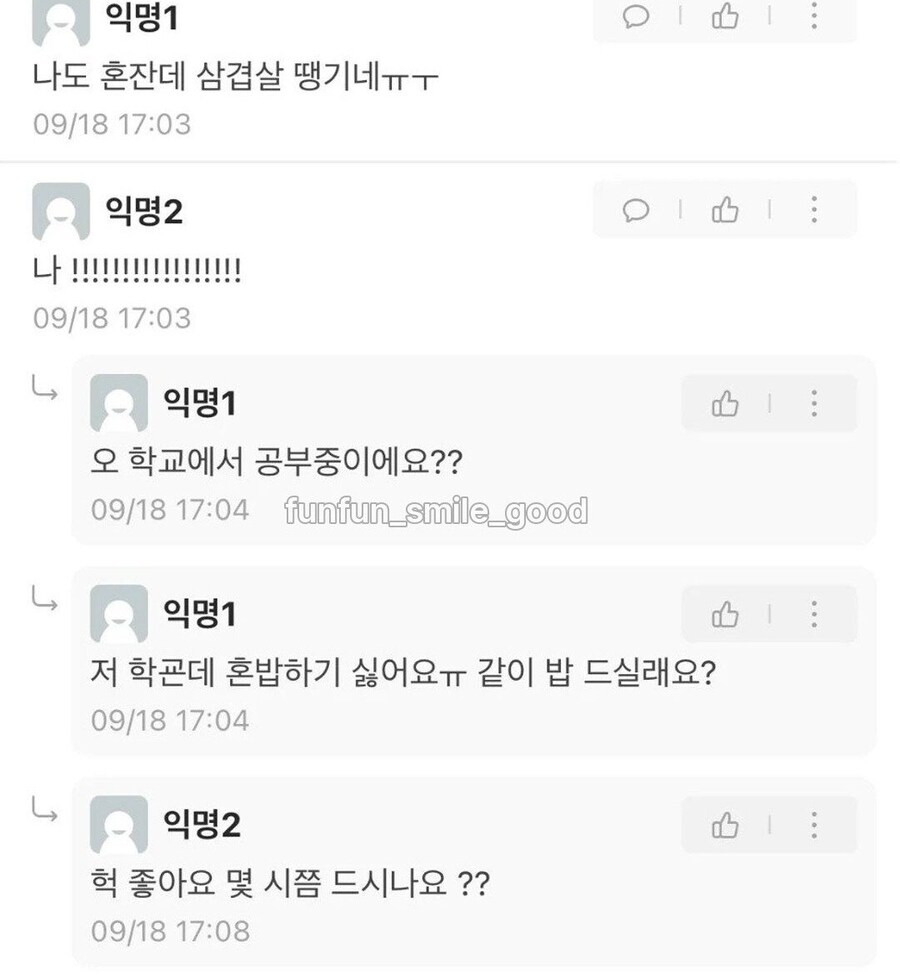Viewport: 900px width, 978px height.
Task: Open more options on the "공부중이에요??" reply
Action: pos(814,404)
